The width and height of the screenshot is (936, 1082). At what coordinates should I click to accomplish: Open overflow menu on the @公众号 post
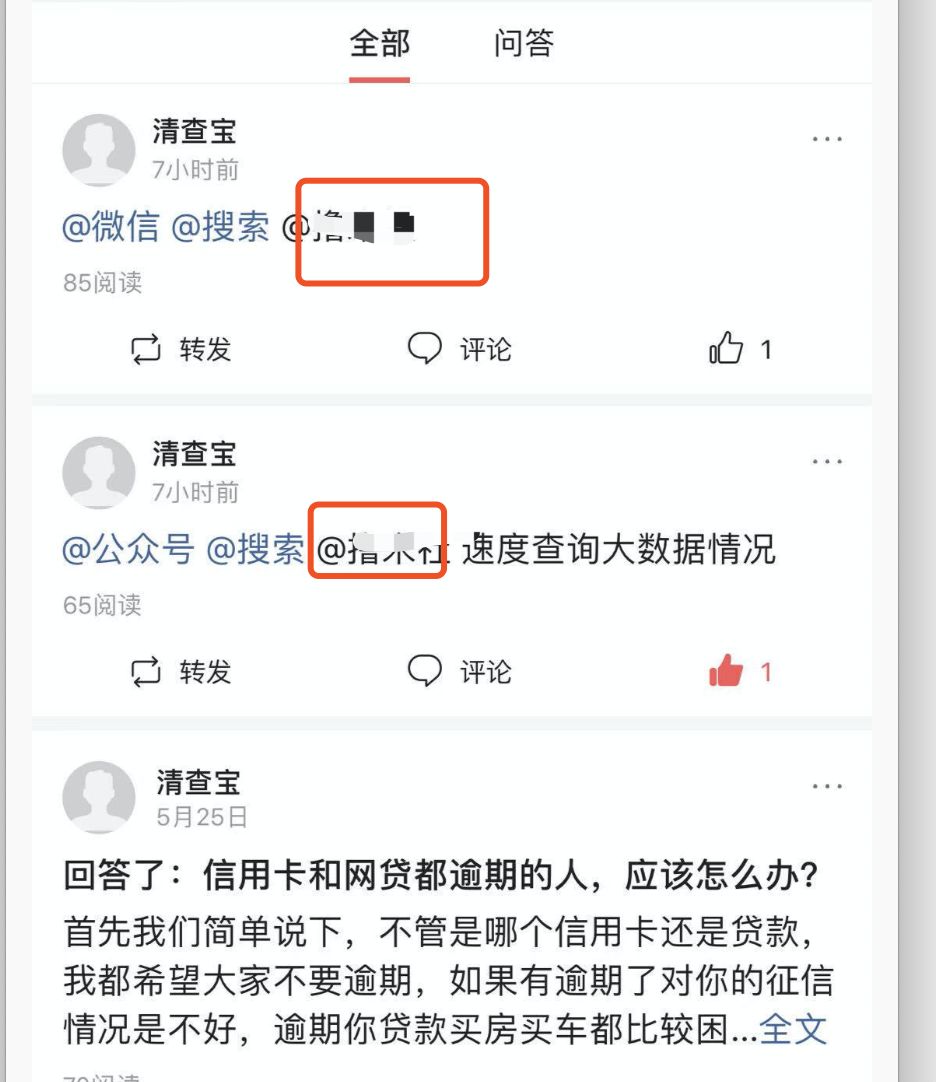click(x=827, y=462)
